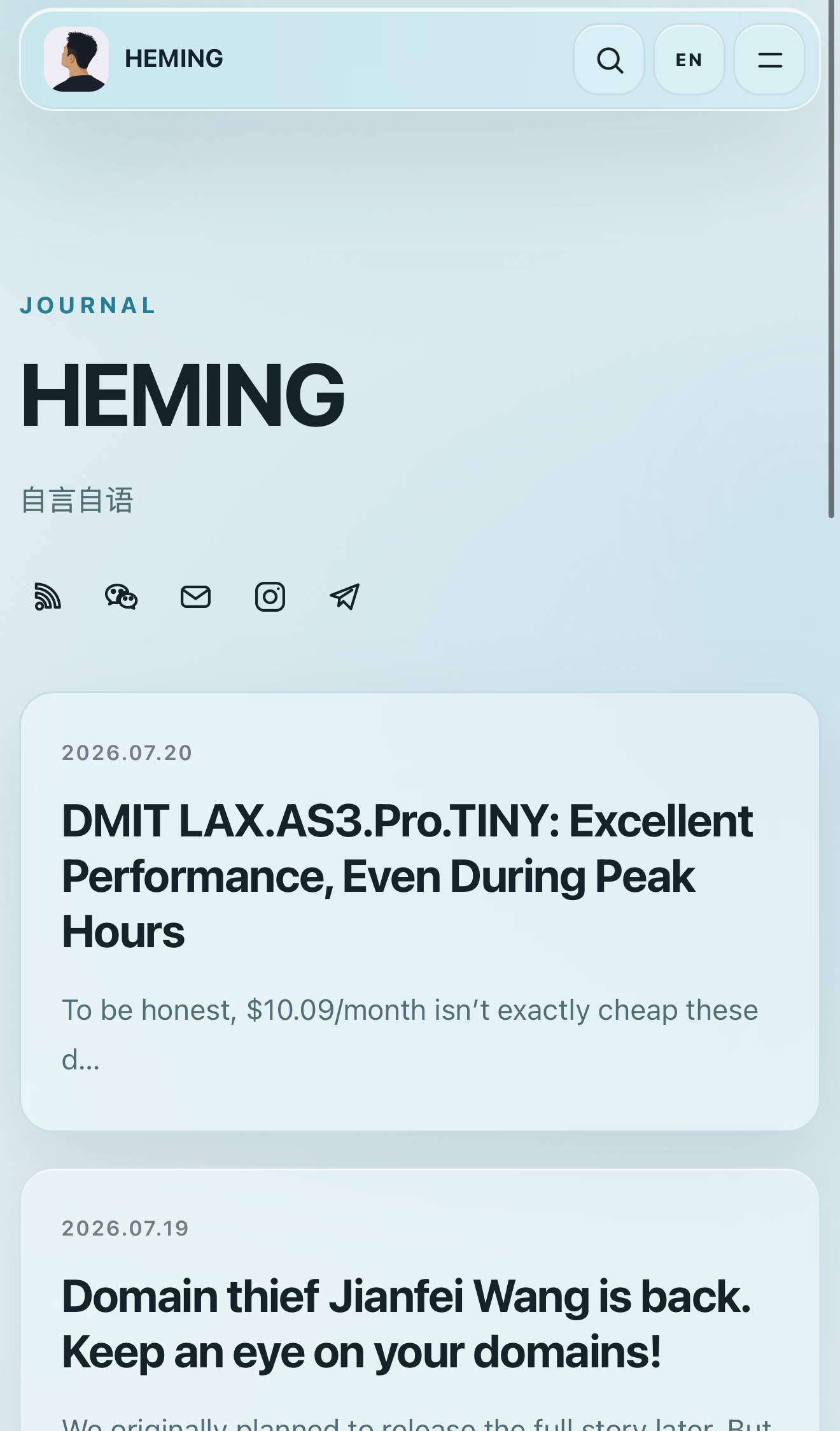Tap the email envelope icon
Image resolution: width=840 pixels, height=1431 pixels.
coord(195,597)
